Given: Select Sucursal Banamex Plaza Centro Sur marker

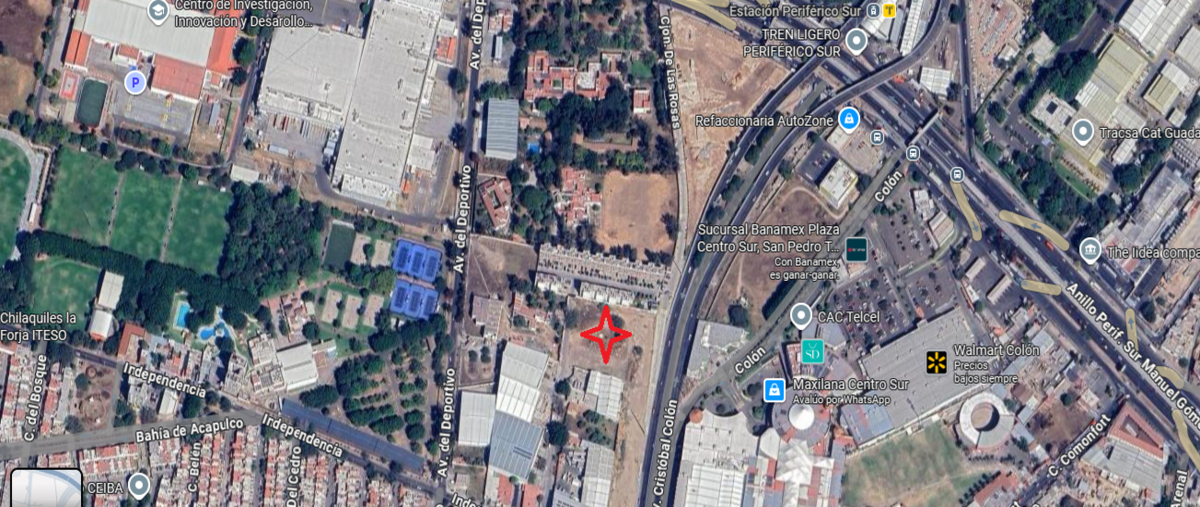Looking at the screenshot, I should coord(855,249).
